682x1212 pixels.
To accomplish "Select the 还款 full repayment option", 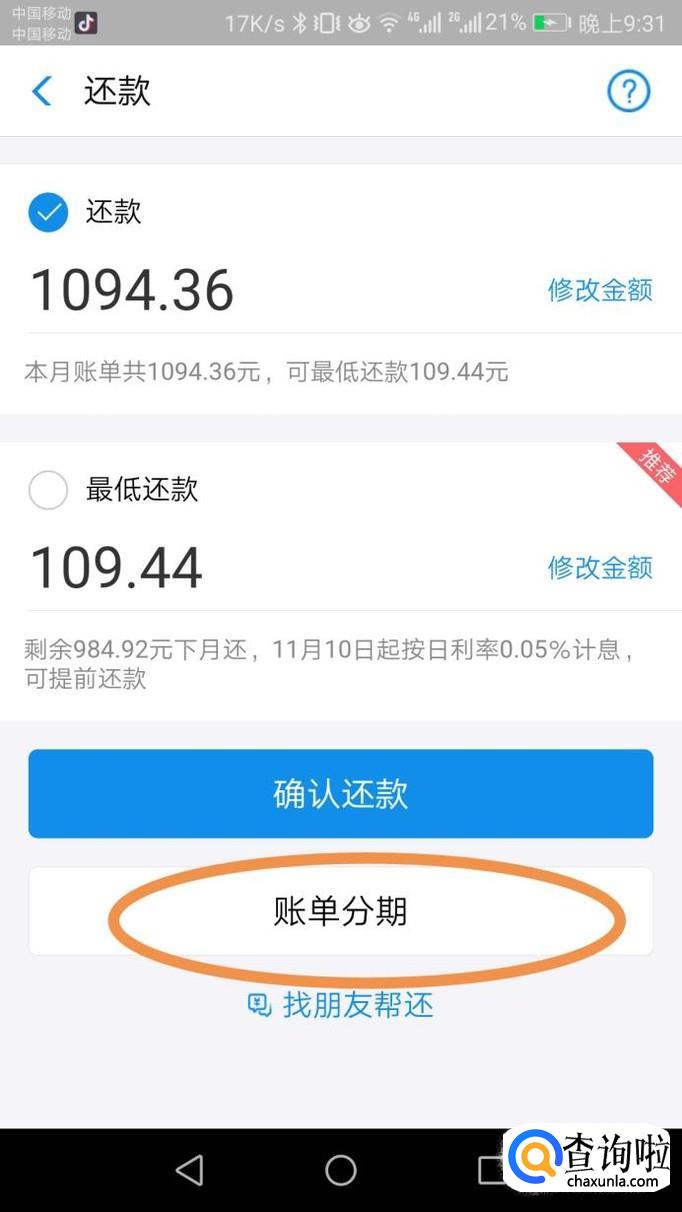I will 48,212.
